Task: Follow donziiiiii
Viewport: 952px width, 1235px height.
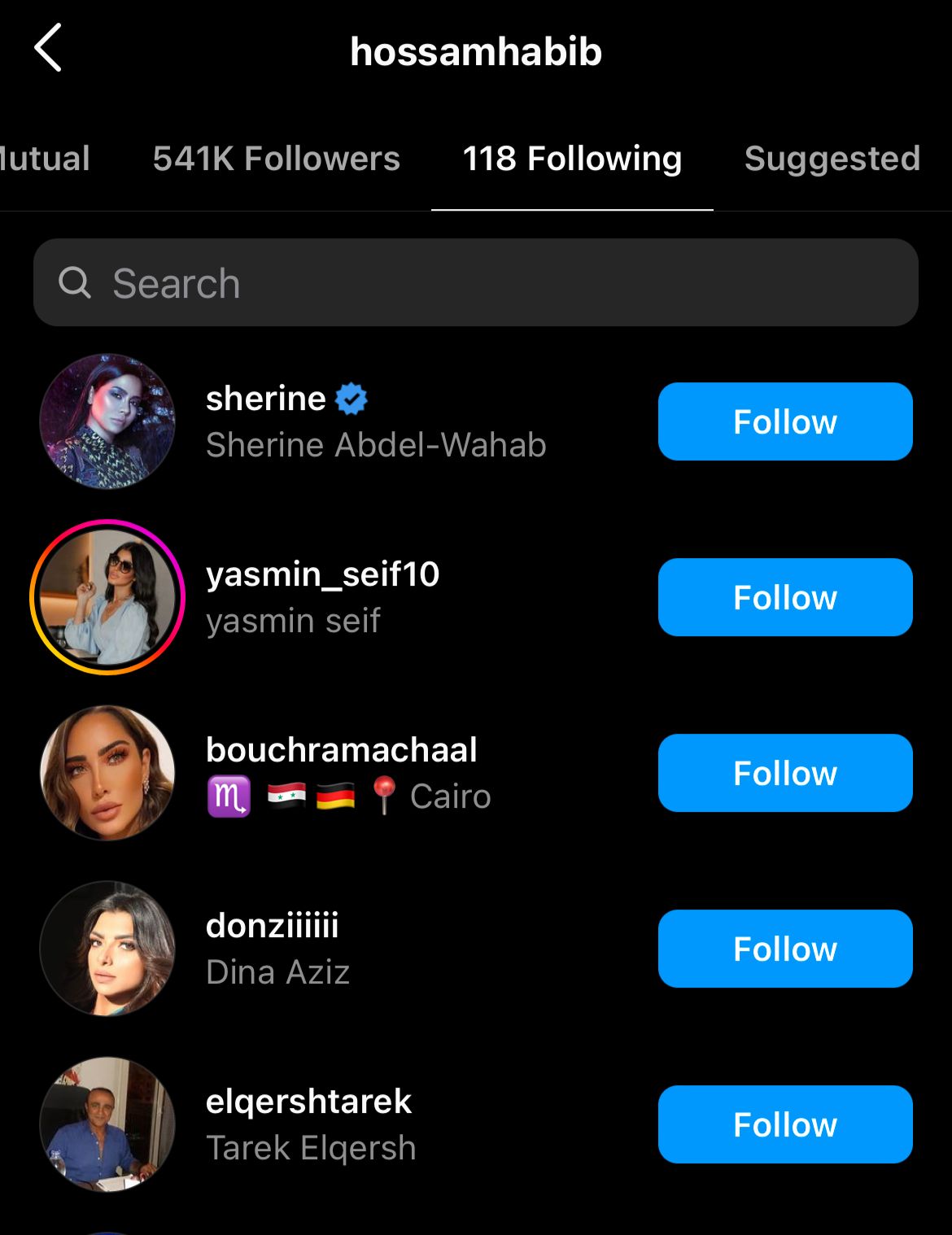Action: (x=784, y=949)
